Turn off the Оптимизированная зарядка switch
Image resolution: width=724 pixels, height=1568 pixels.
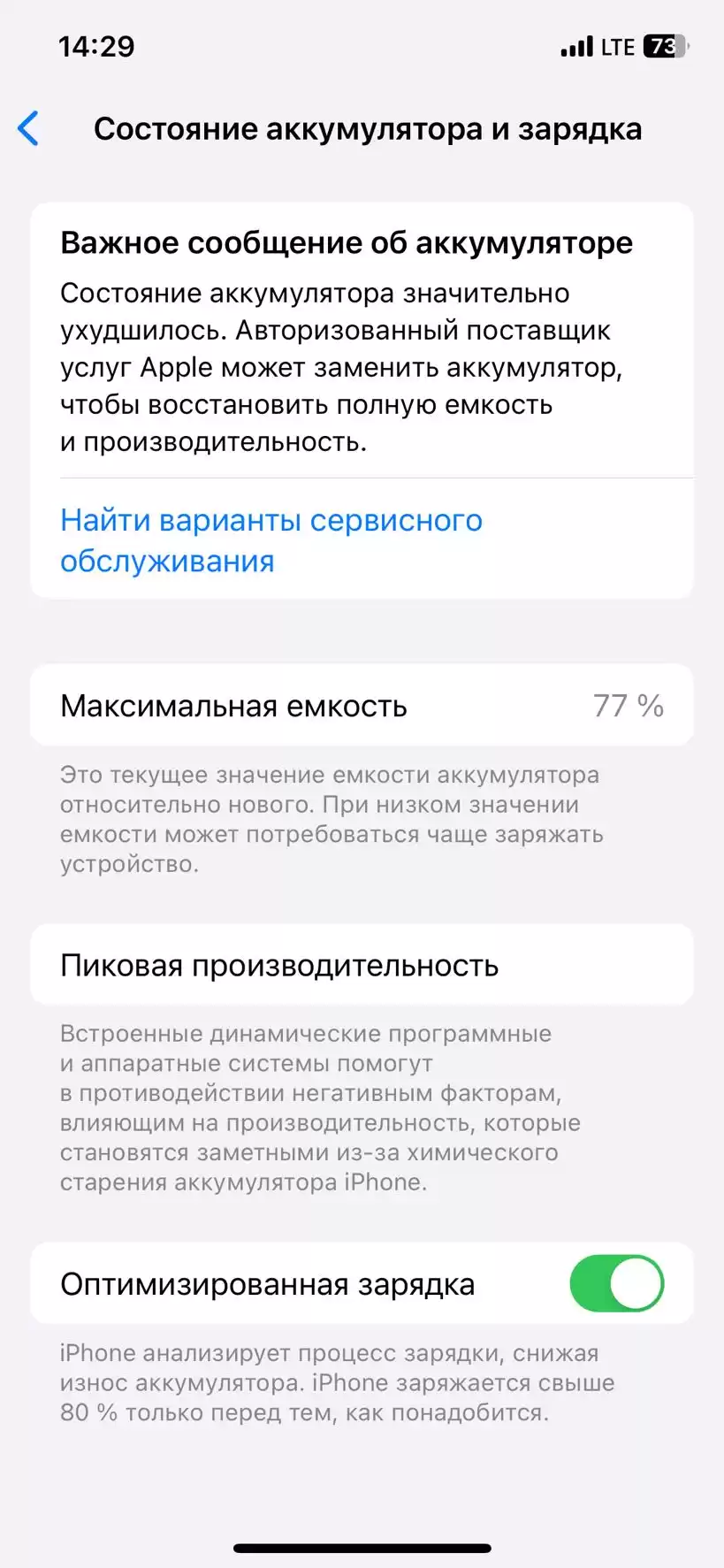point(616,1283)
